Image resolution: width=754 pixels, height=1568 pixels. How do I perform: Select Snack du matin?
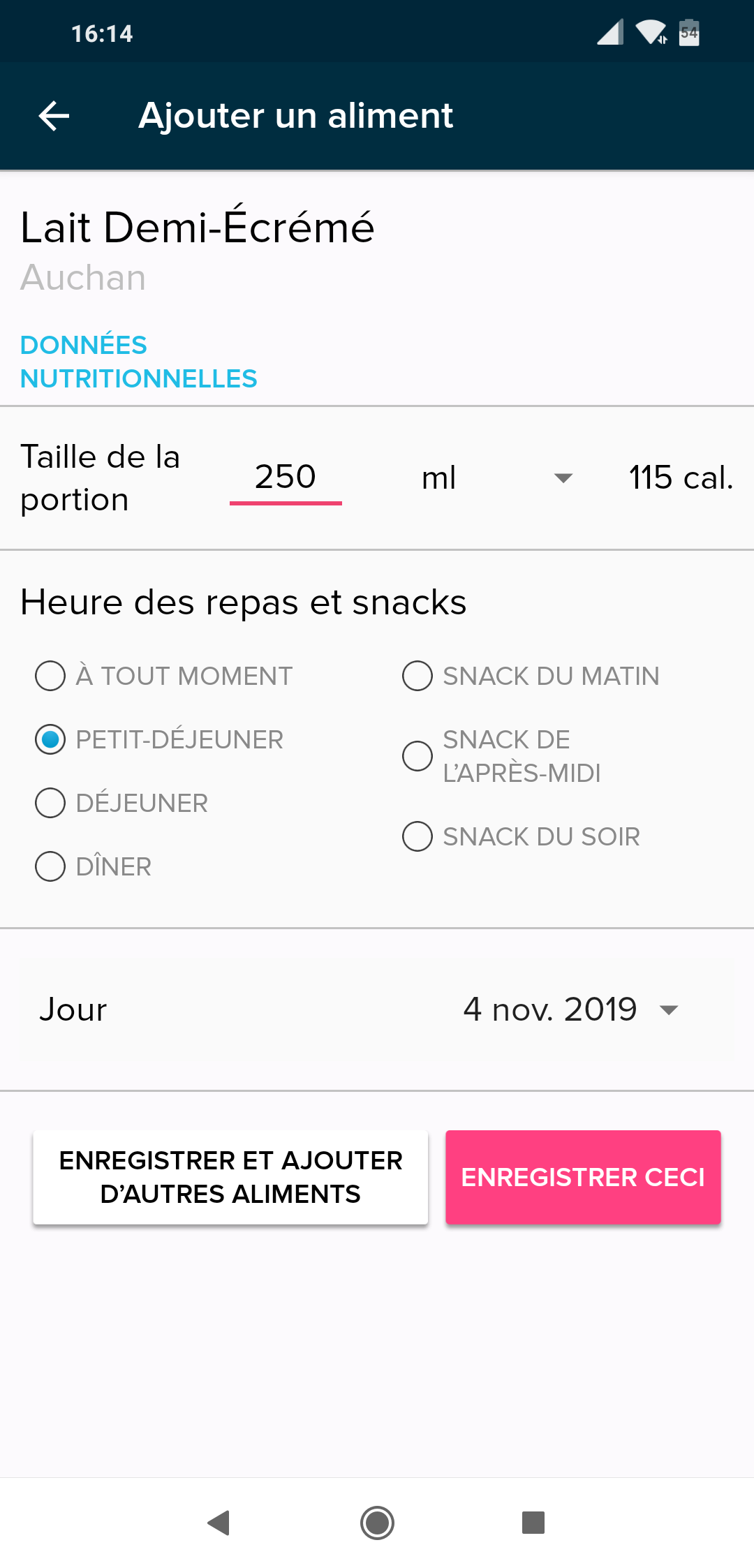coord(531,676)
